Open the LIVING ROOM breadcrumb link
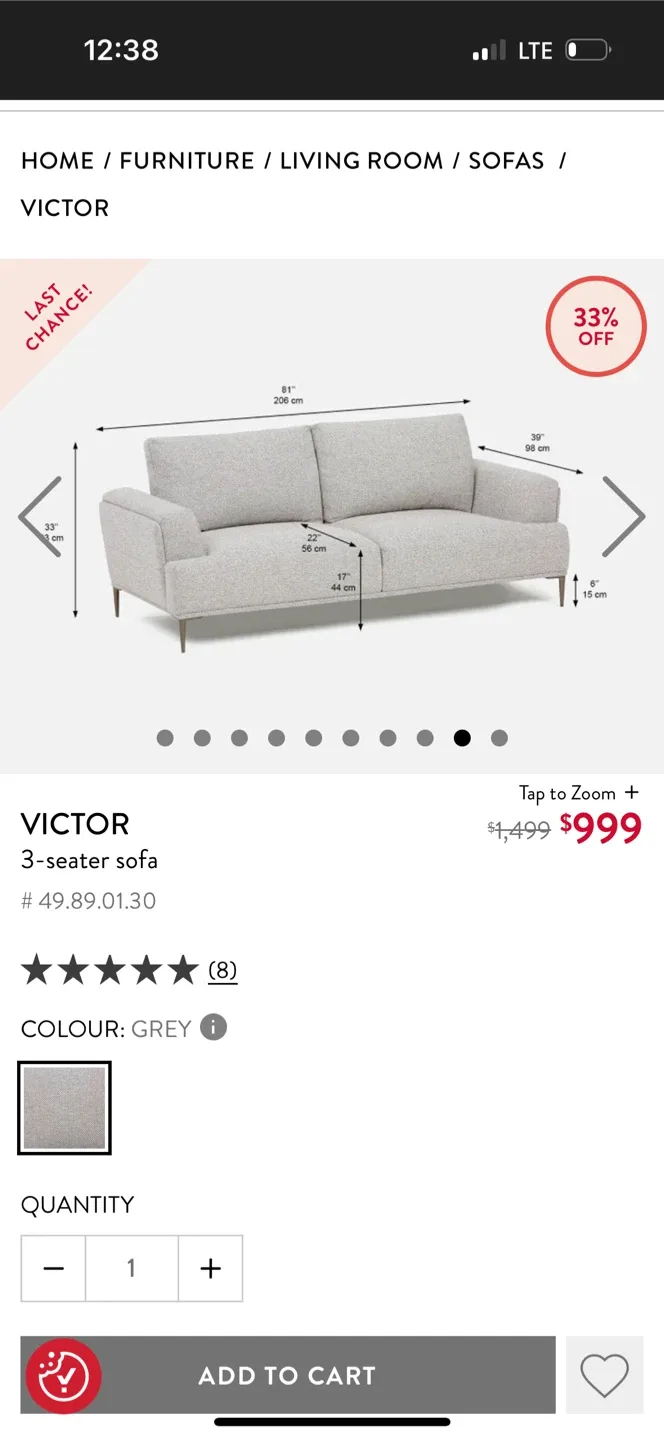 361,161
